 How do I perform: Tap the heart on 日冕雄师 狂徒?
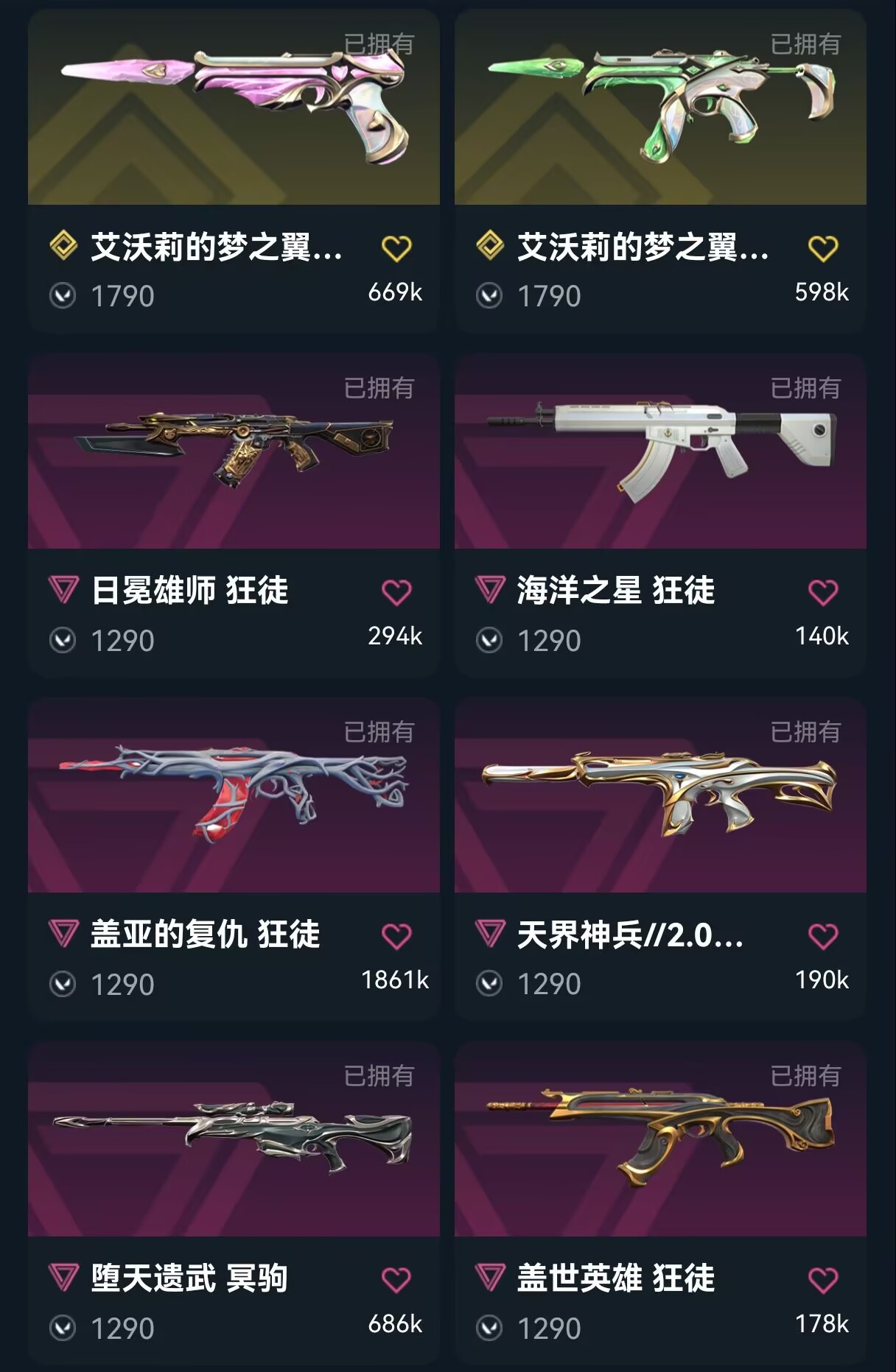pyautogui.click(x=396, y=593)
